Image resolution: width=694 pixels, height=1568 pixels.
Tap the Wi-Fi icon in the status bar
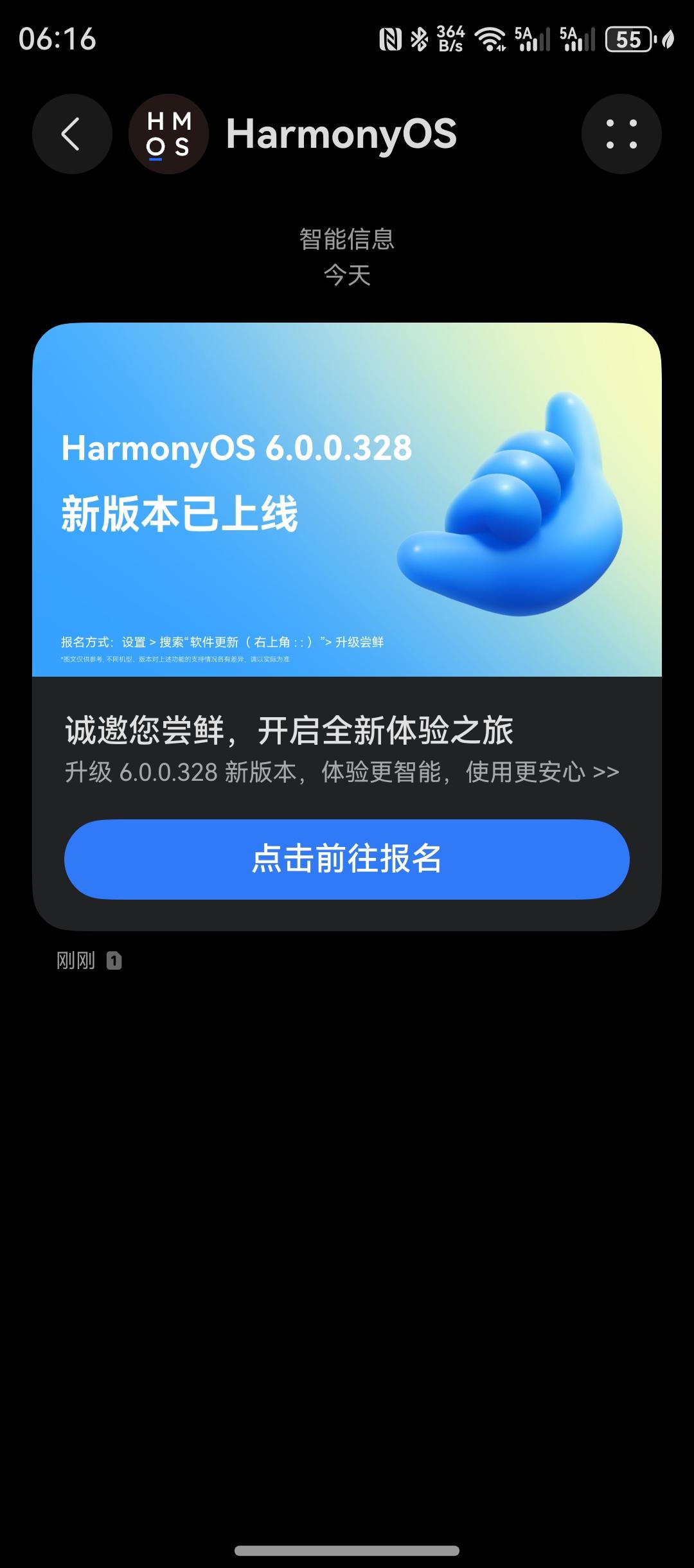pos(492,40)
